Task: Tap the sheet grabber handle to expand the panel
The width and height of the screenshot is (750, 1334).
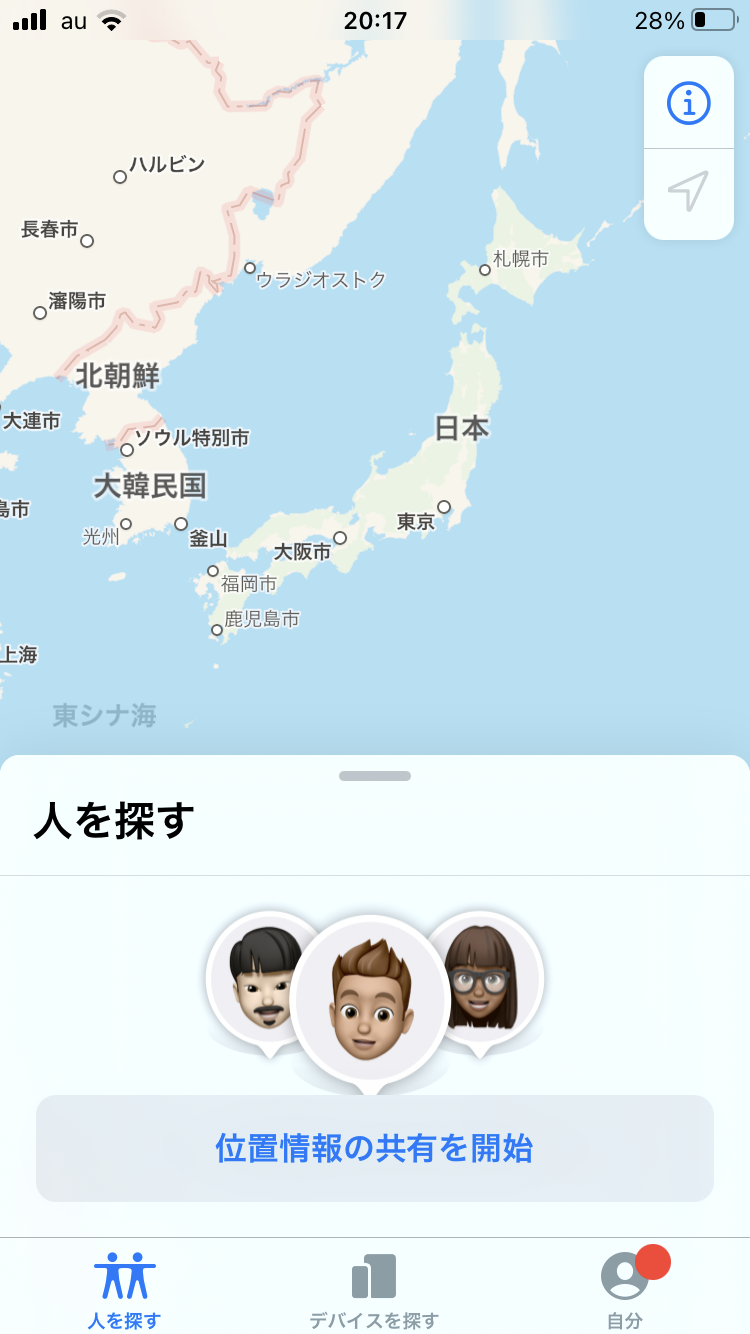Action: pos(375,776)
